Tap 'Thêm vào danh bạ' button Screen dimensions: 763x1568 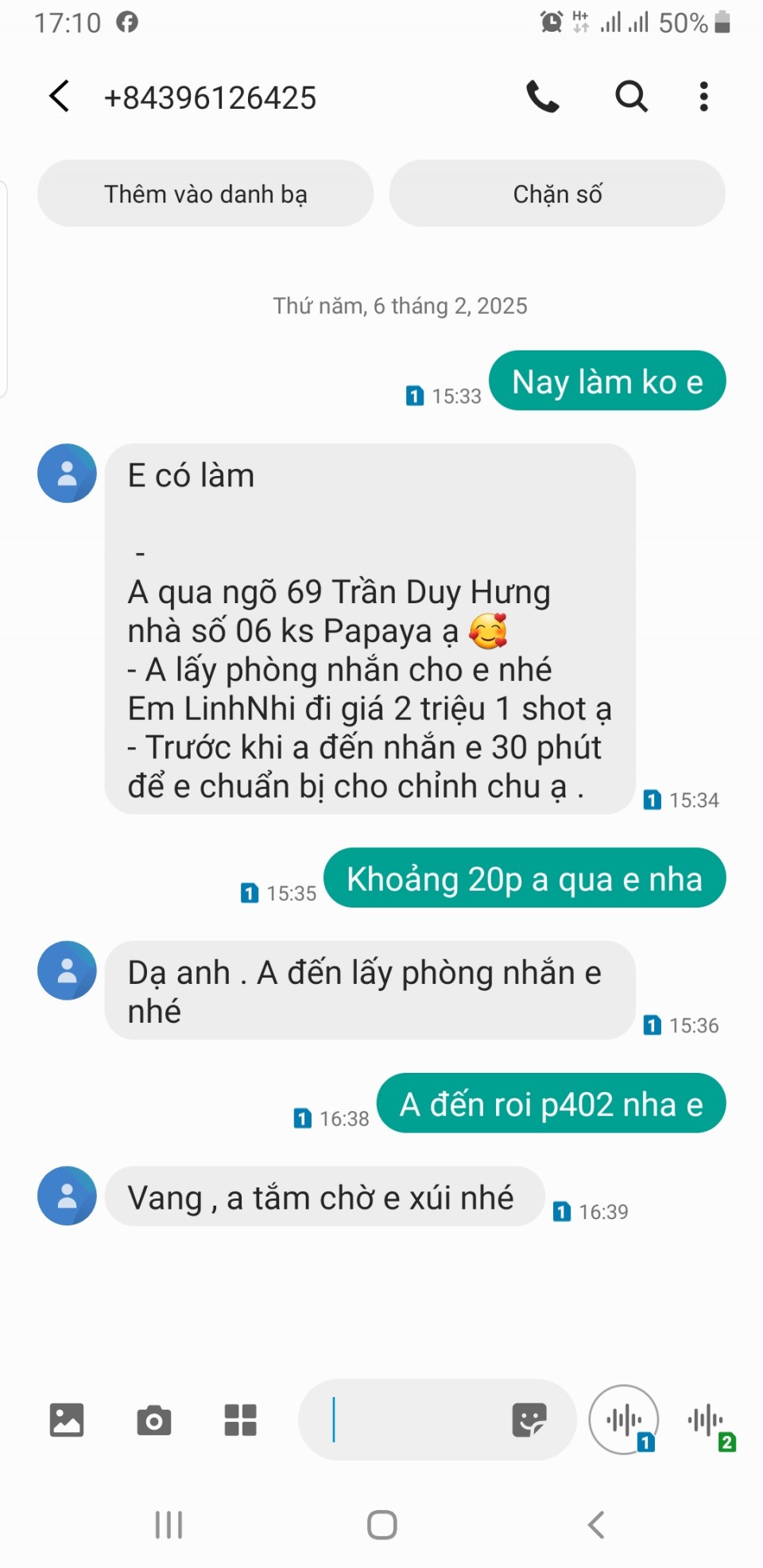tap(205, 194)
